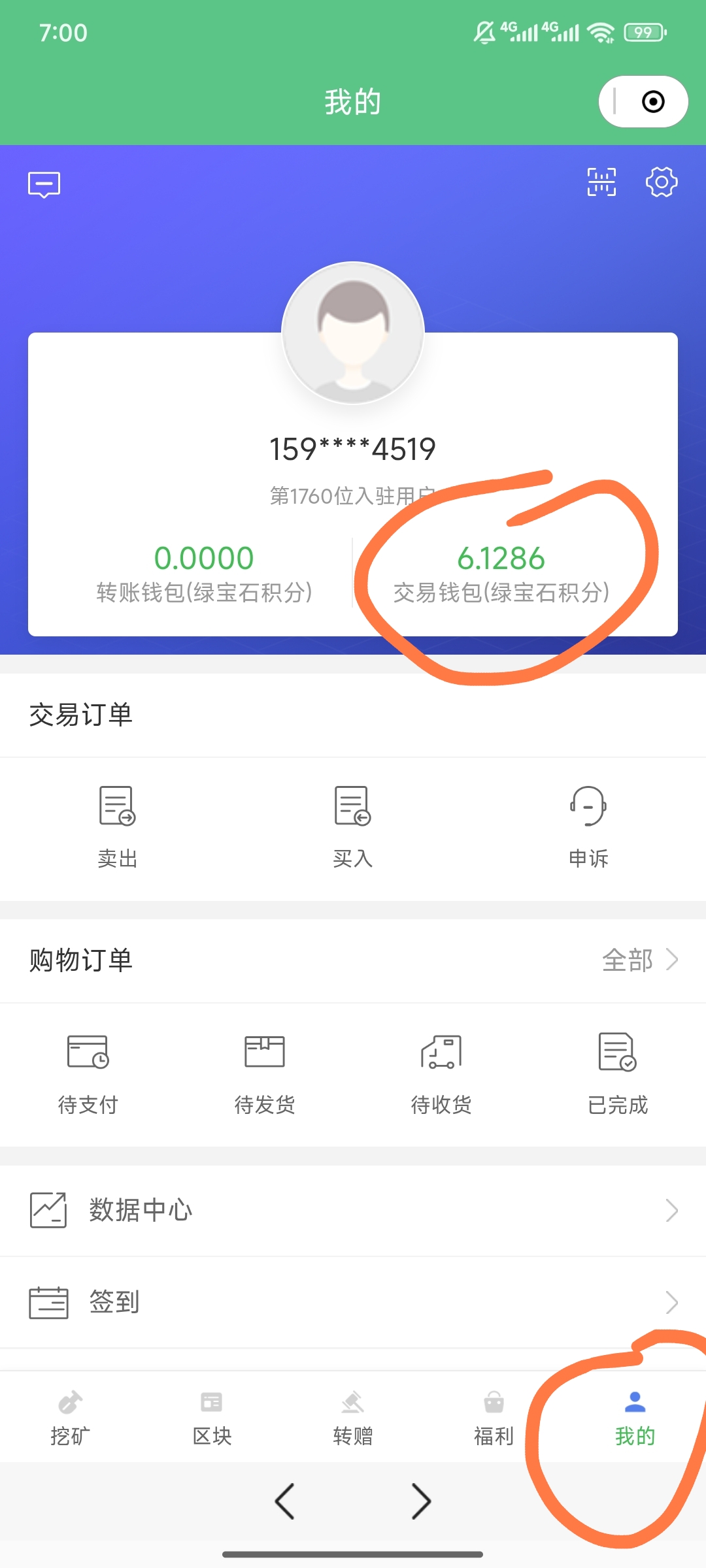Expand the 数据中心 data center entry
Viewport: 706px width, 1568px height.
pos(353,1211)
